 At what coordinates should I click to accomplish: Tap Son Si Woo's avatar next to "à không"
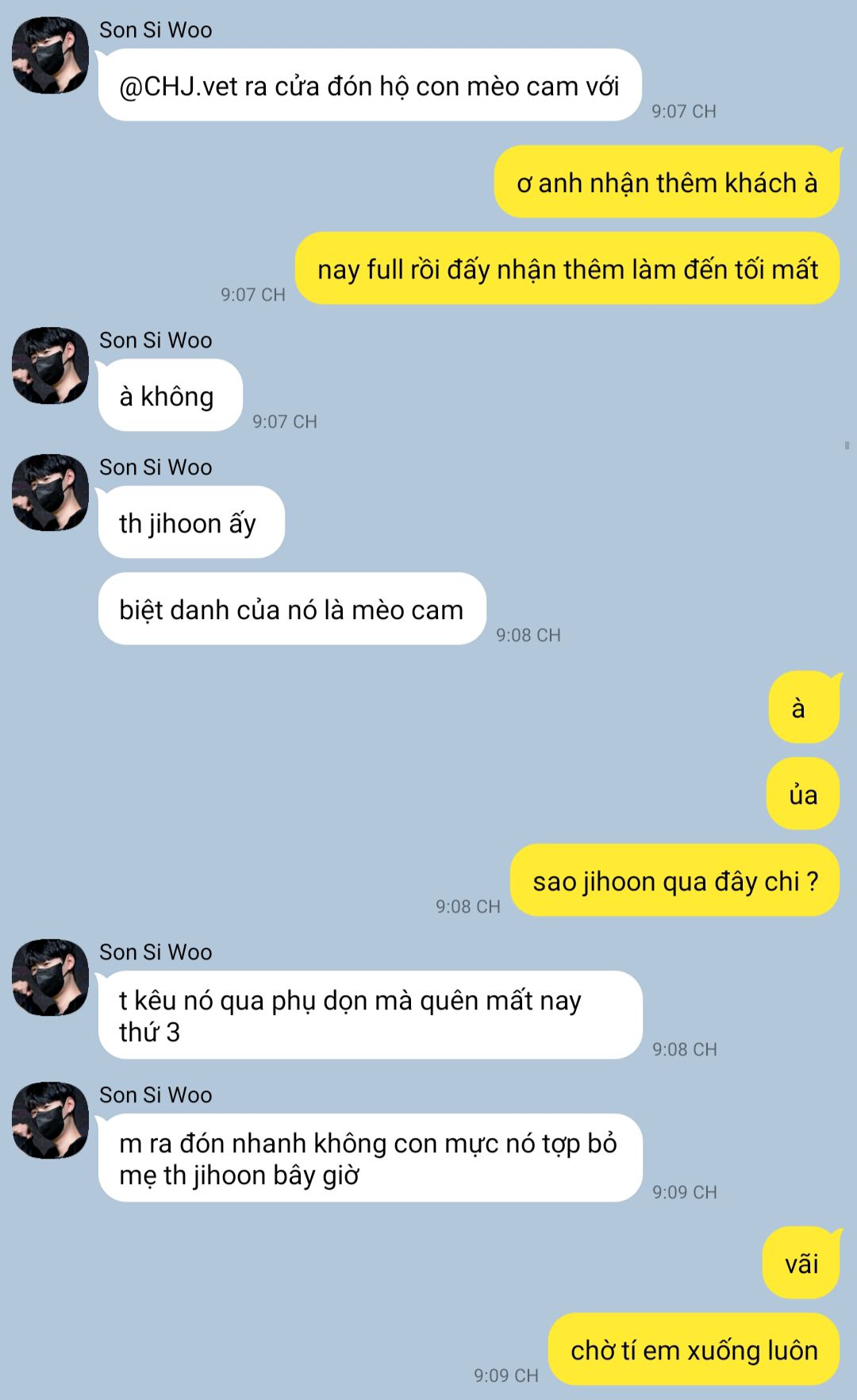[x=50, y=366]
